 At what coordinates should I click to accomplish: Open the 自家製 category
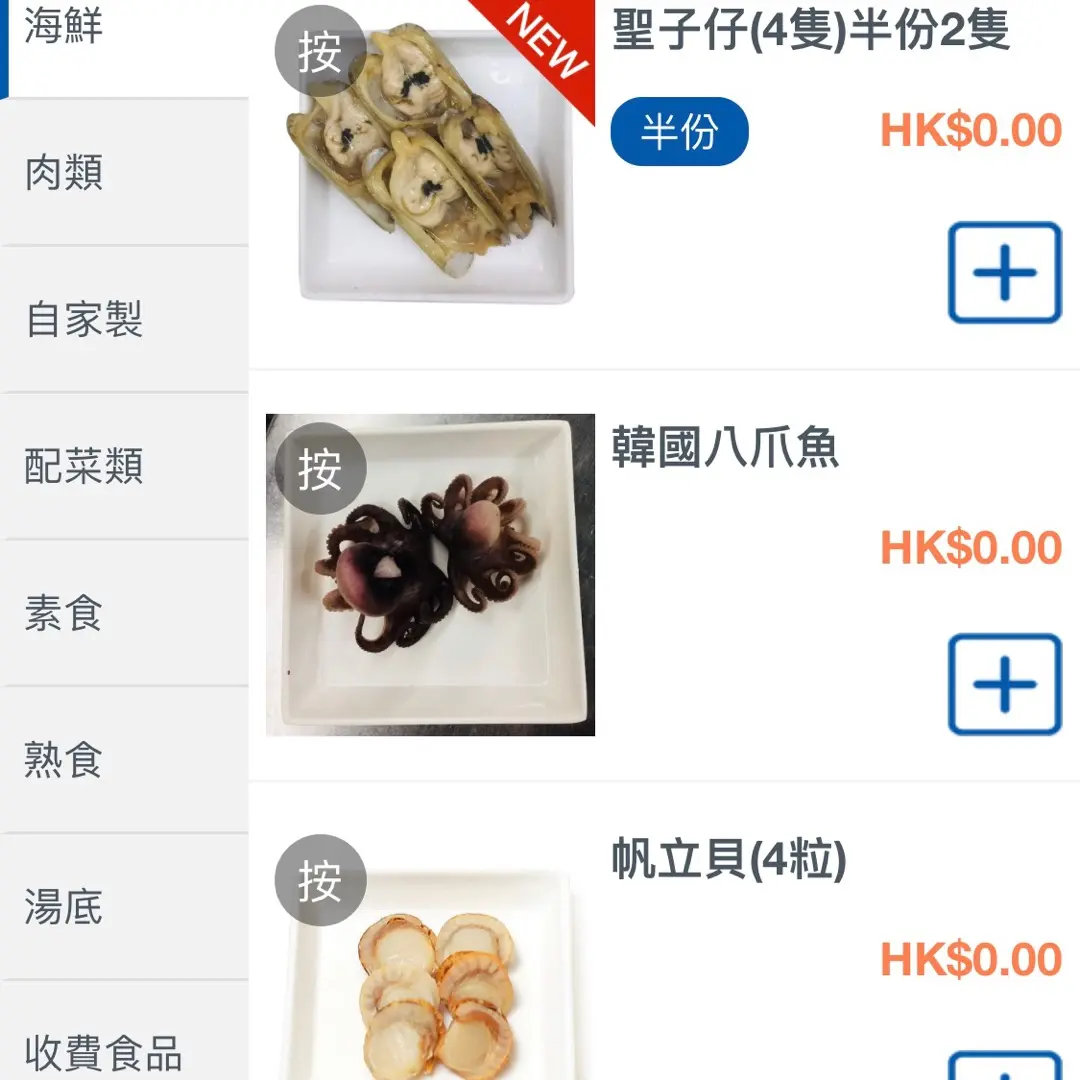pos(124,320)
